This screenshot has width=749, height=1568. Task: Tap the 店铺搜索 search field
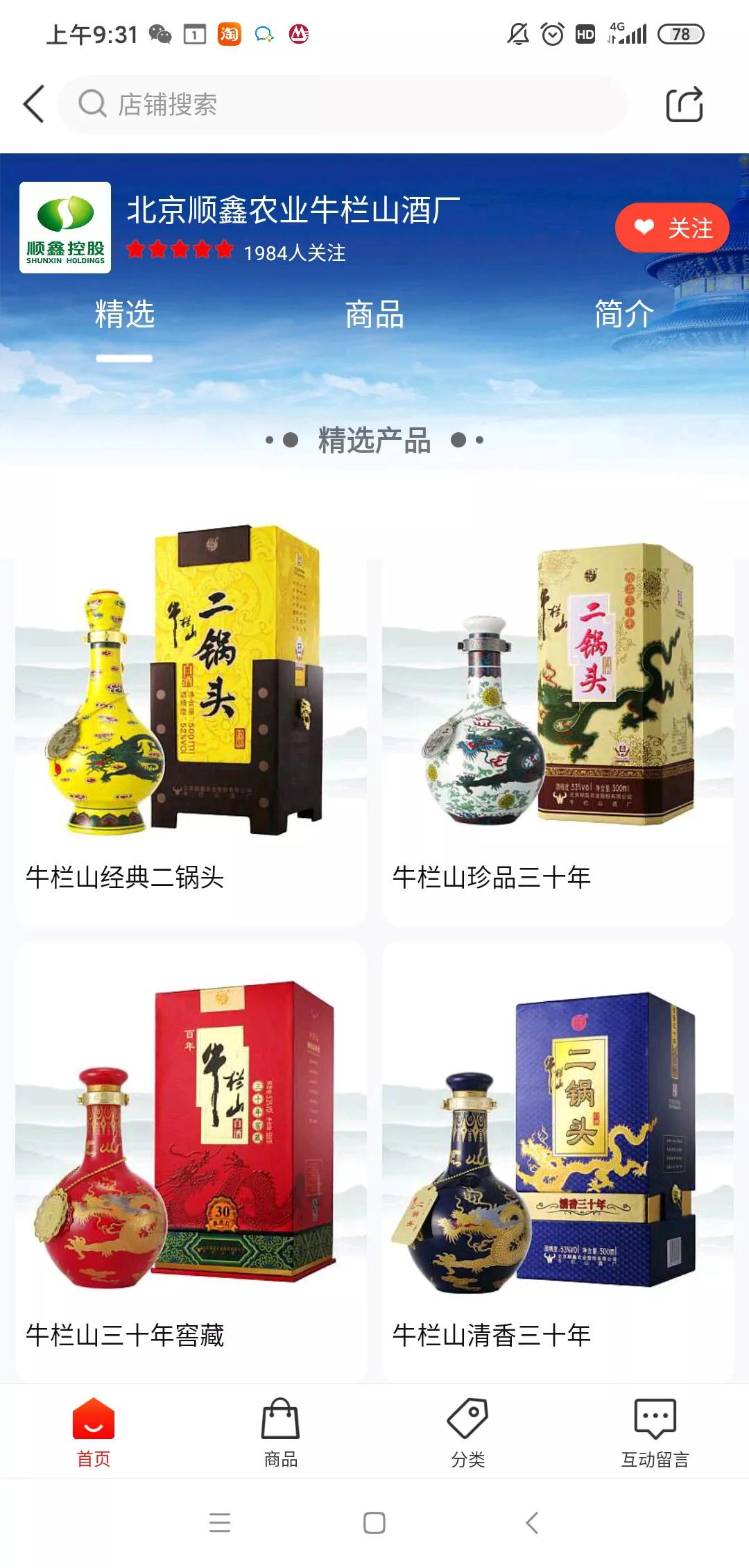coord(343,105)
